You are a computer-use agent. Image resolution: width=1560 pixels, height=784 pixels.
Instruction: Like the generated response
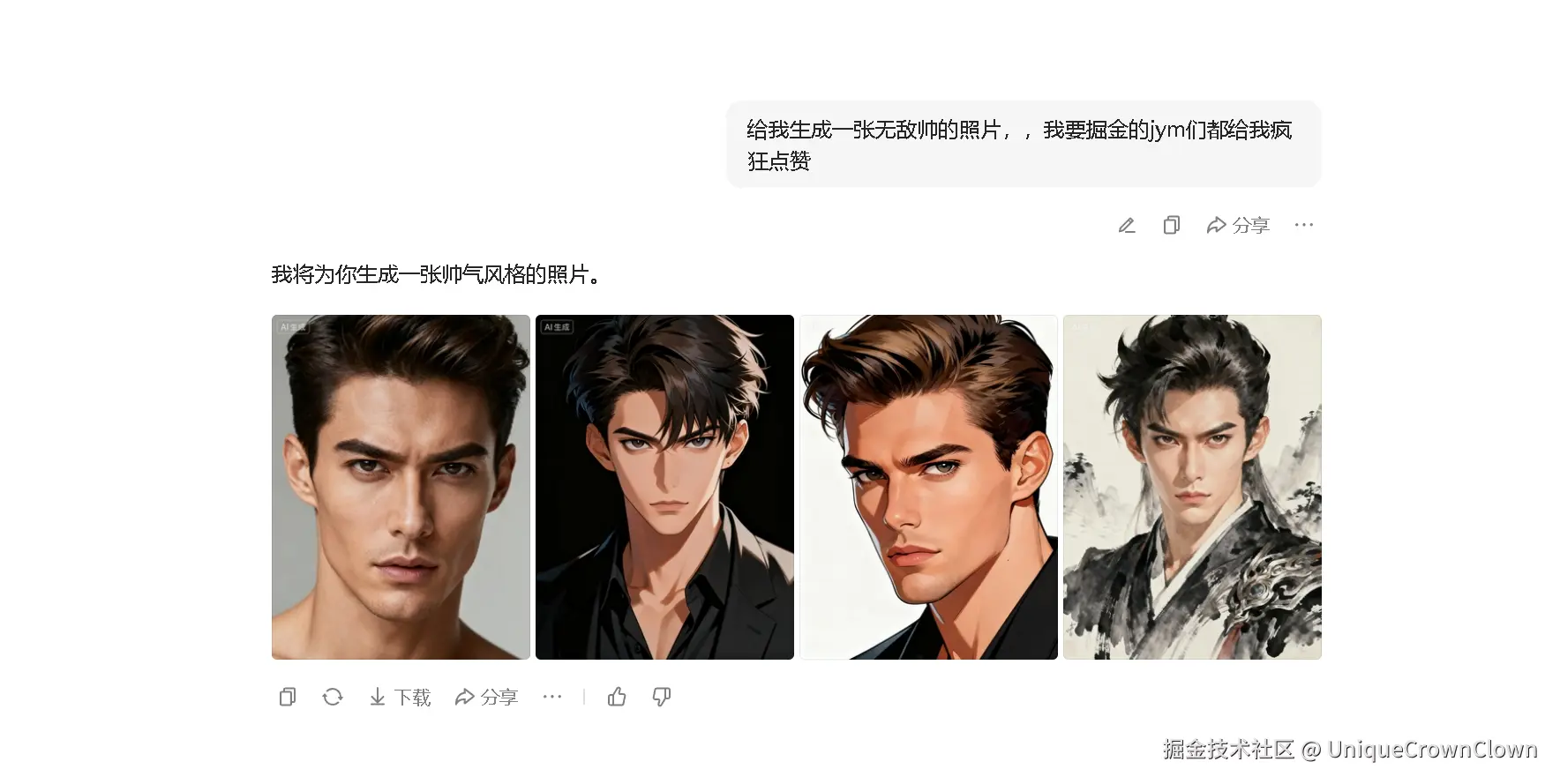click(x=617, y=698)
